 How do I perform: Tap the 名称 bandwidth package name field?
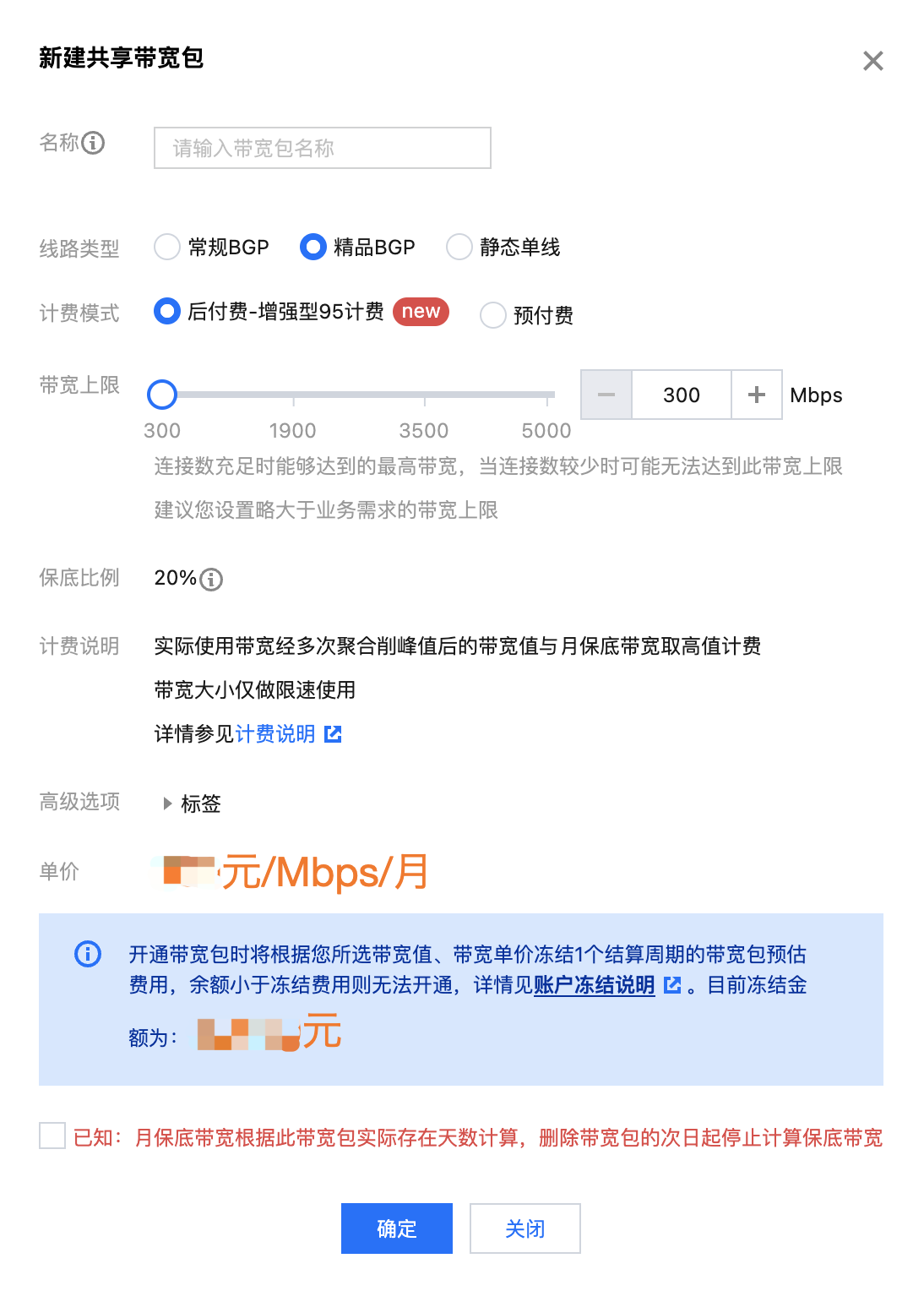click(x=322, y=148)
